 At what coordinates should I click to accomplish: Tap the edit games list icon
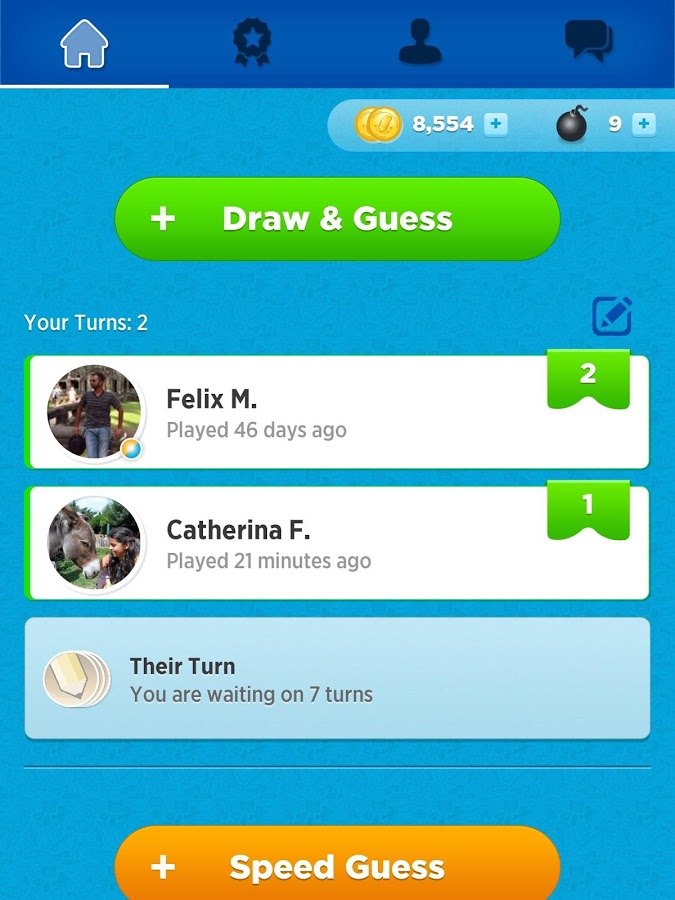coord(611,317)
